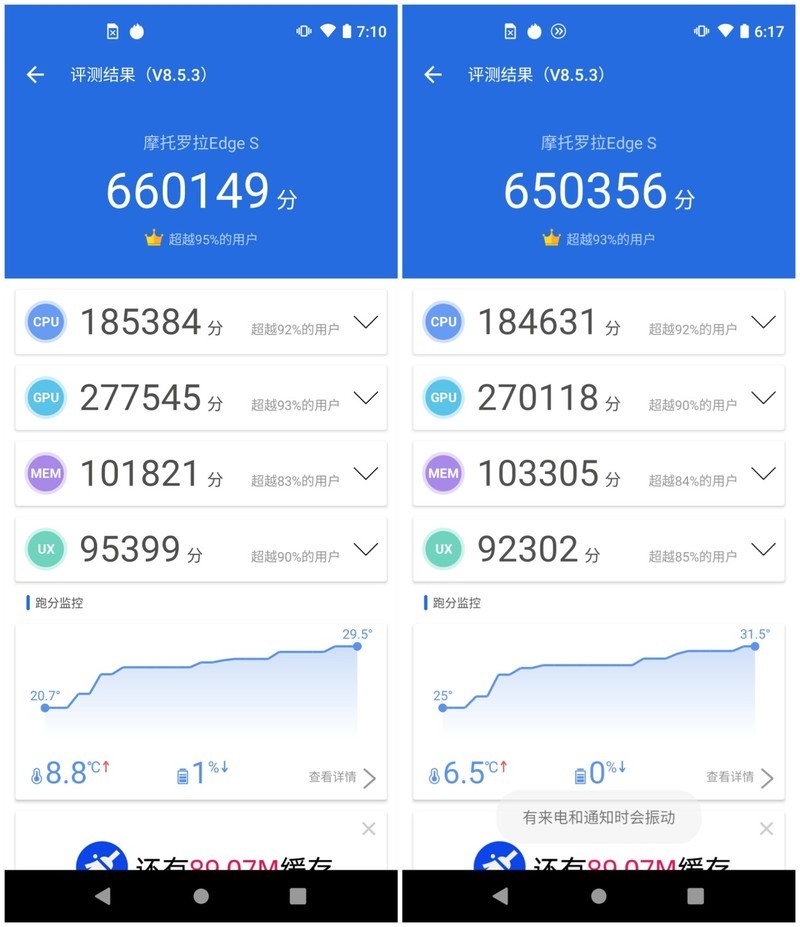Screen dimensions: 800x927
Task: Click the thermometer icon beside 8.8℃
Action: 35,771
